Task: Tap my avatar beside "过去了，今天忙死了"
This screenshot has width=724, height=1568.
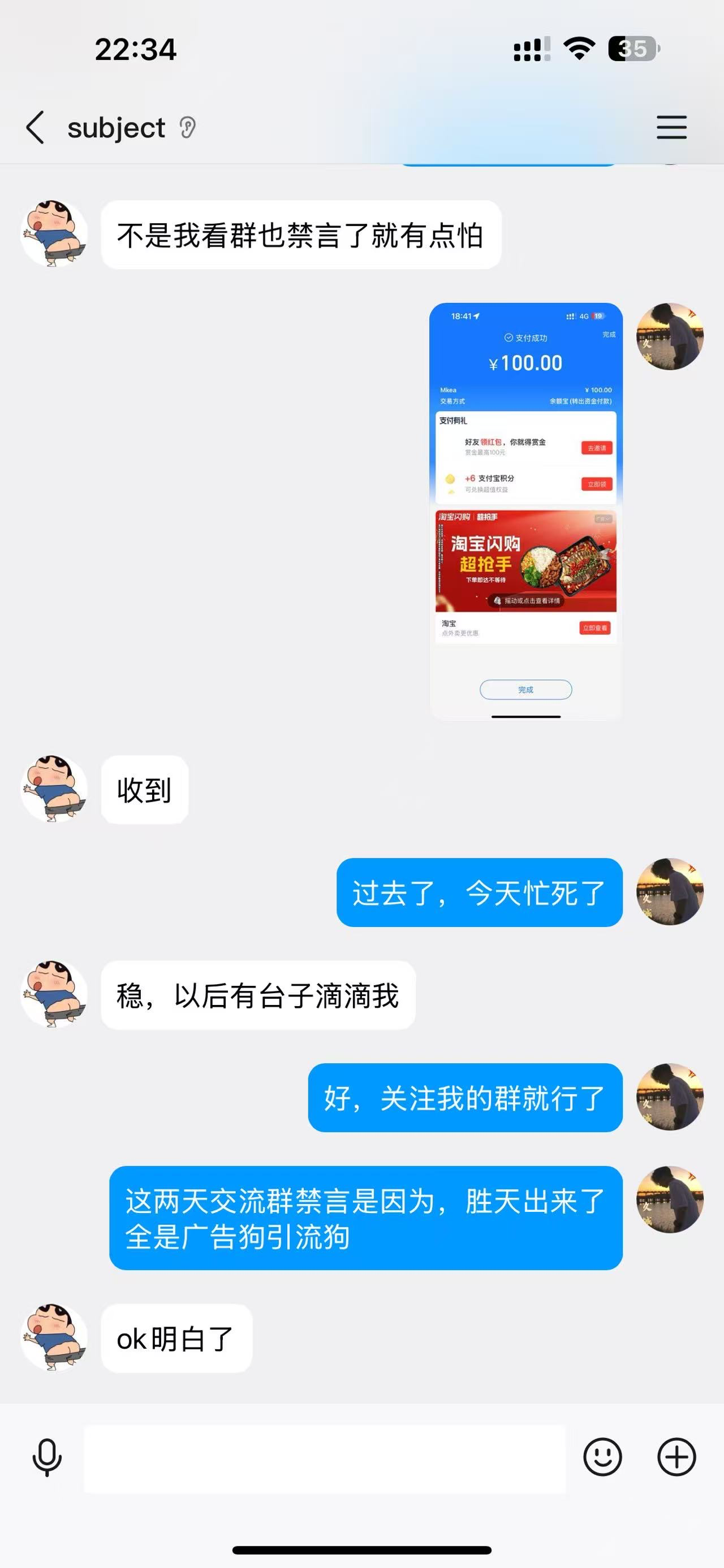Action: tap(670, 892)
